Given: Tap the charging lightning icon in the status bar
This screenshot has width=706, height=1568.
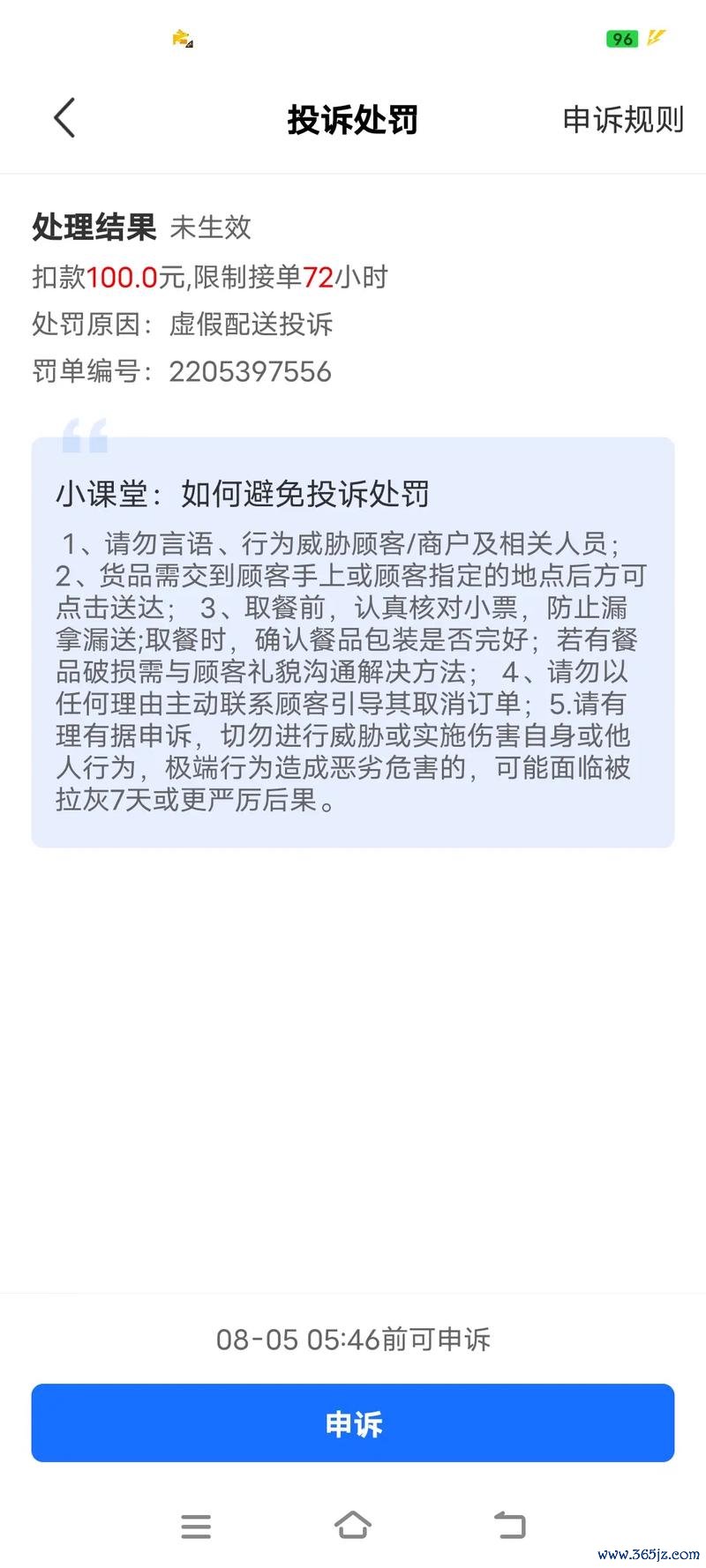Looking at the screenshot, I should tap(654, 39).
